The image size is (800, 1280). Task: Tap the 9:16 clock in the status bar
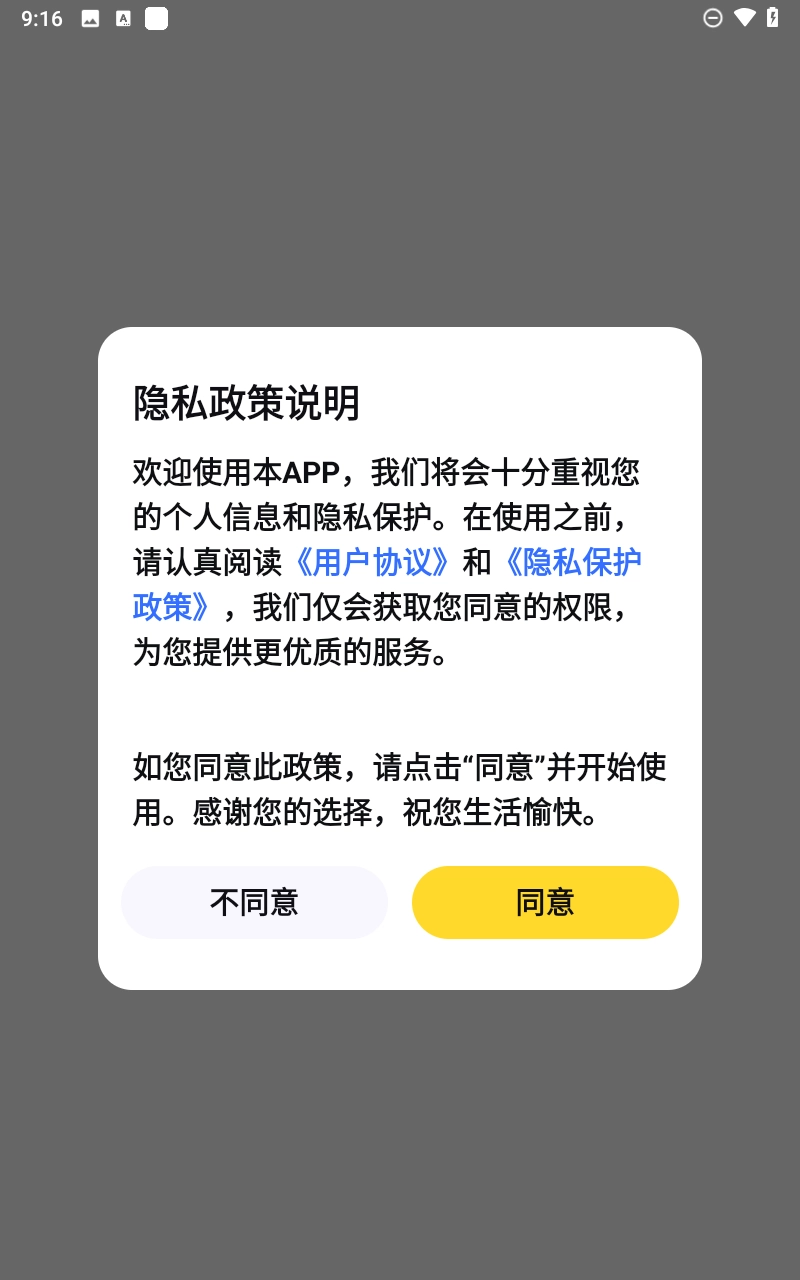41,18
